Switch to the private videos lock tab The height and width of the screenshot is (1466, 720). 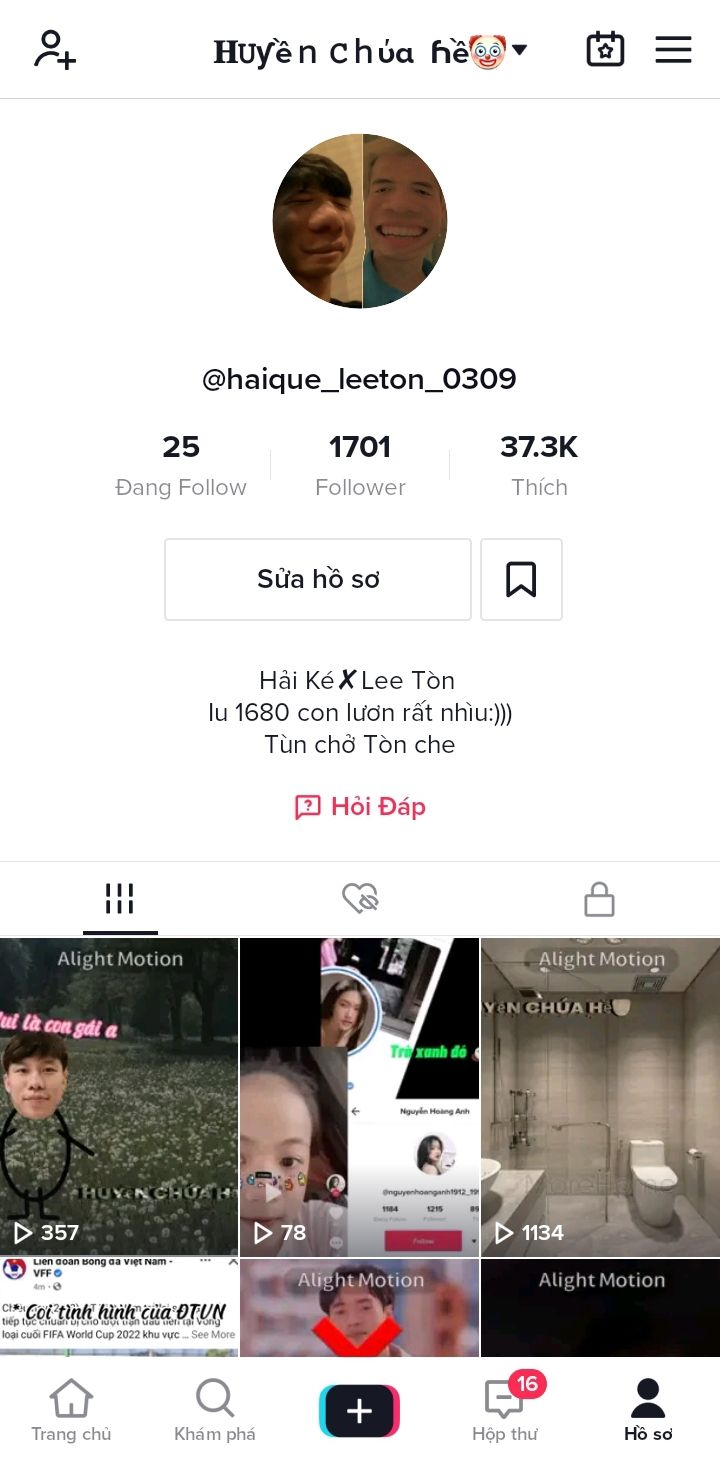[x=599, y=899]
